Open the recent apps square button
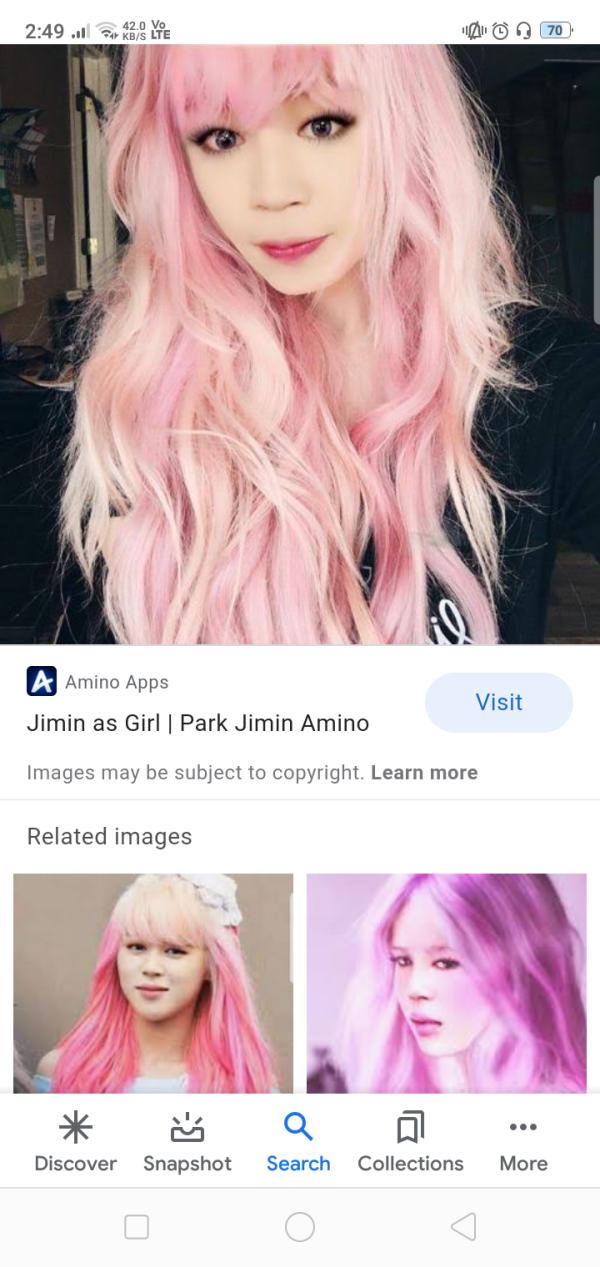Screen dimensions: 600x1267 pyautogui.click(x=137, y=1227)
